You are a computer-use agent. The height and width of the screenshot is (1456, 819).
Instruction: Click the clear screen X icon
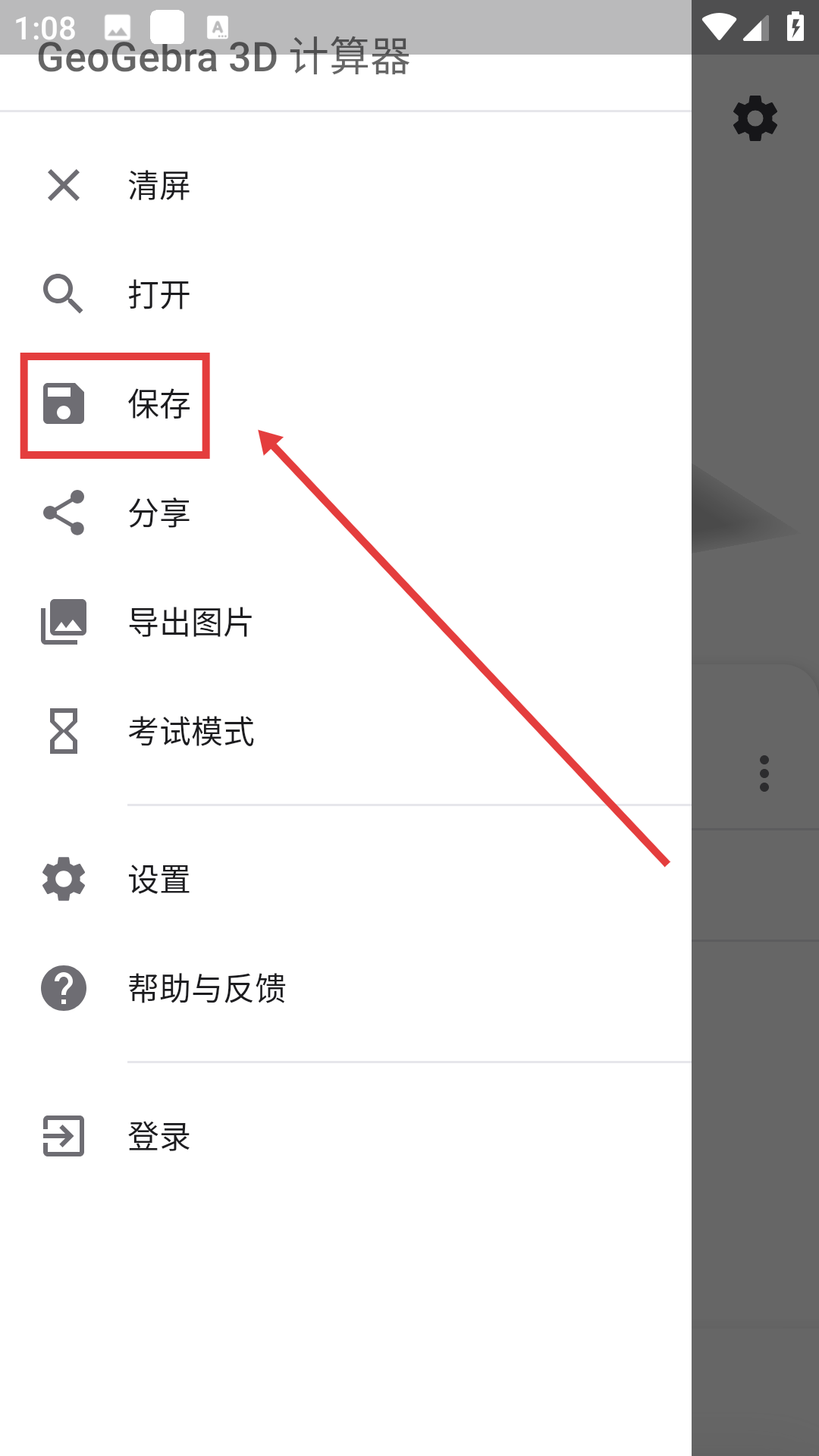click(63, 186)
